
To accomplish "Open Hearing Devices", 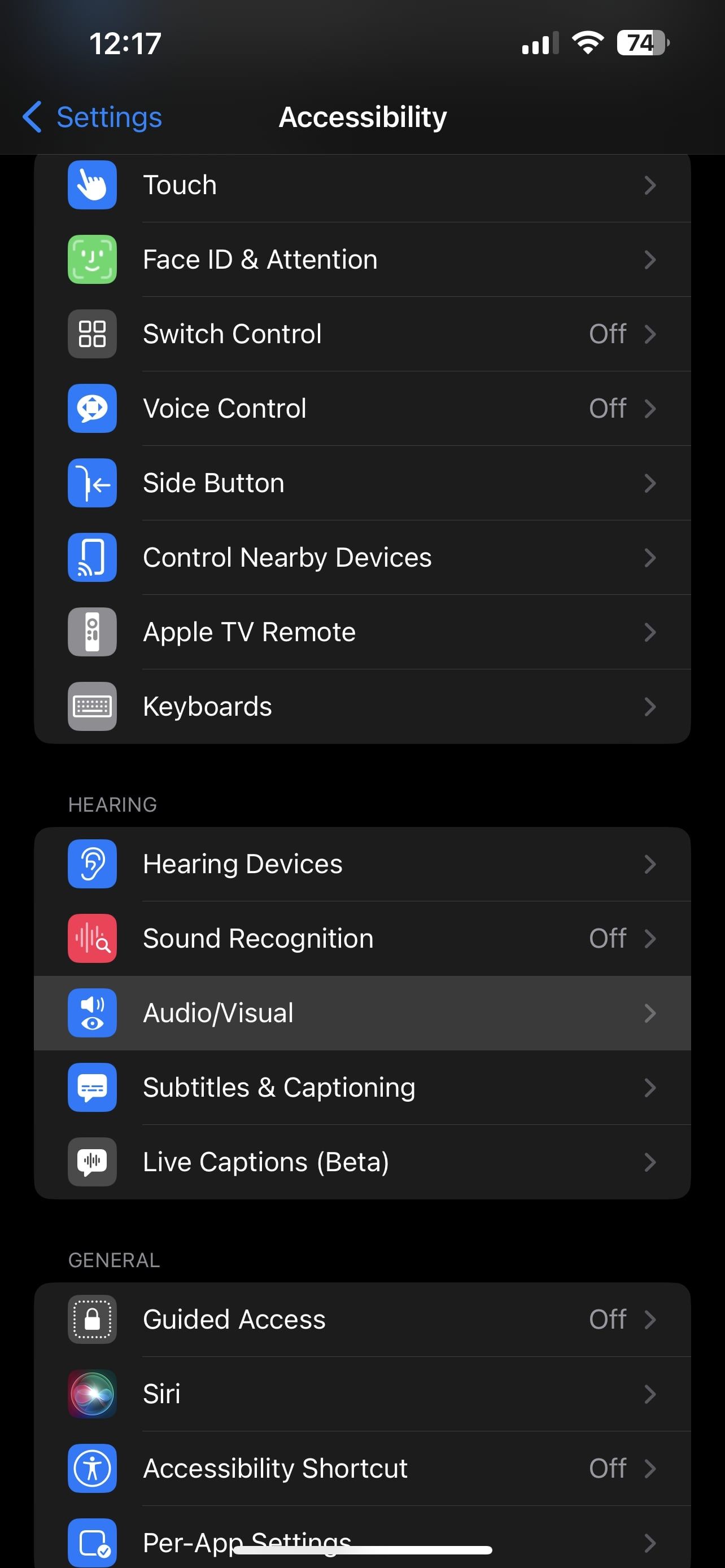I will coord(362,864).
